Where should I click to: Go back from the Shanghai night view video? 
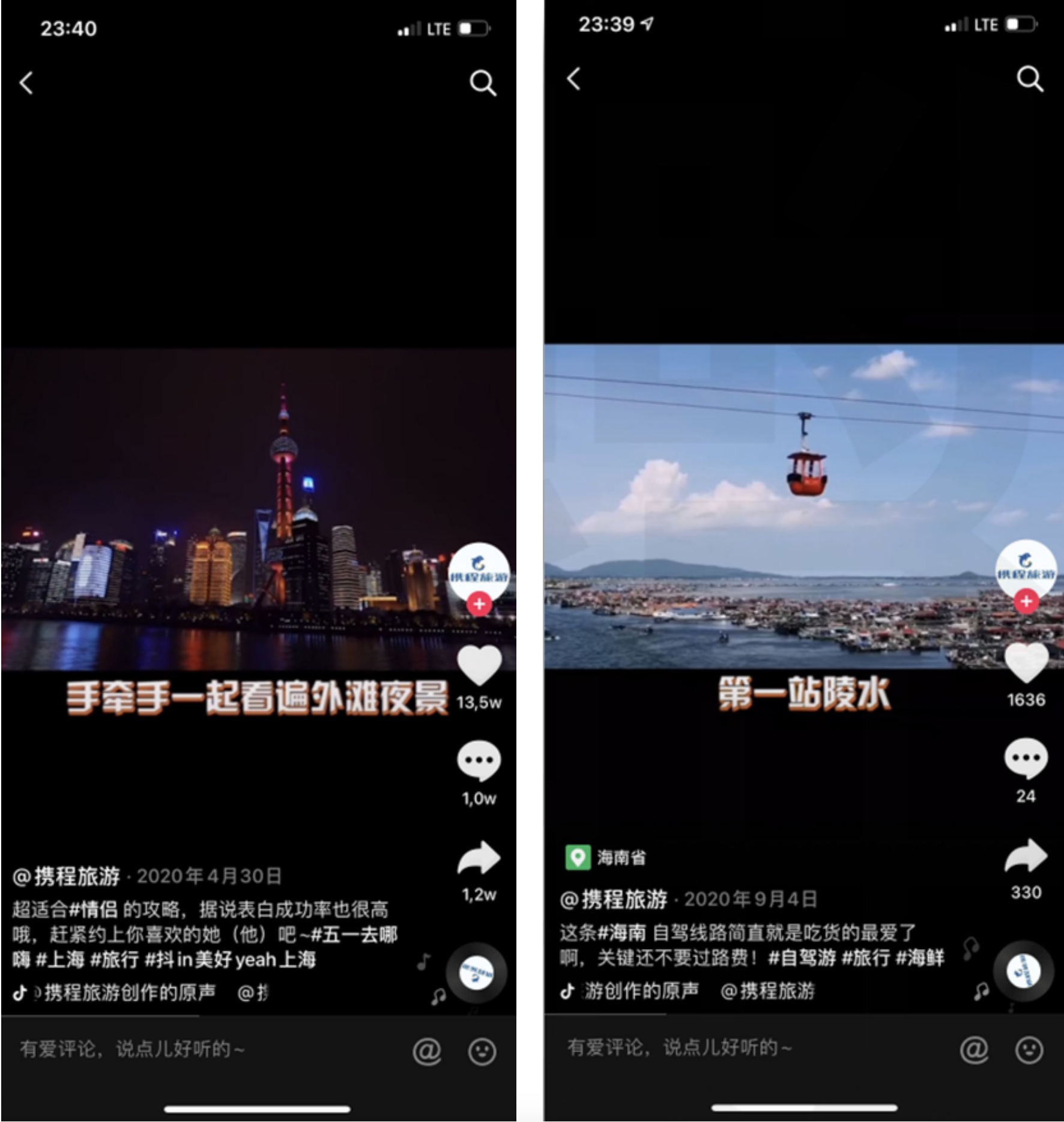coord(26,83)
